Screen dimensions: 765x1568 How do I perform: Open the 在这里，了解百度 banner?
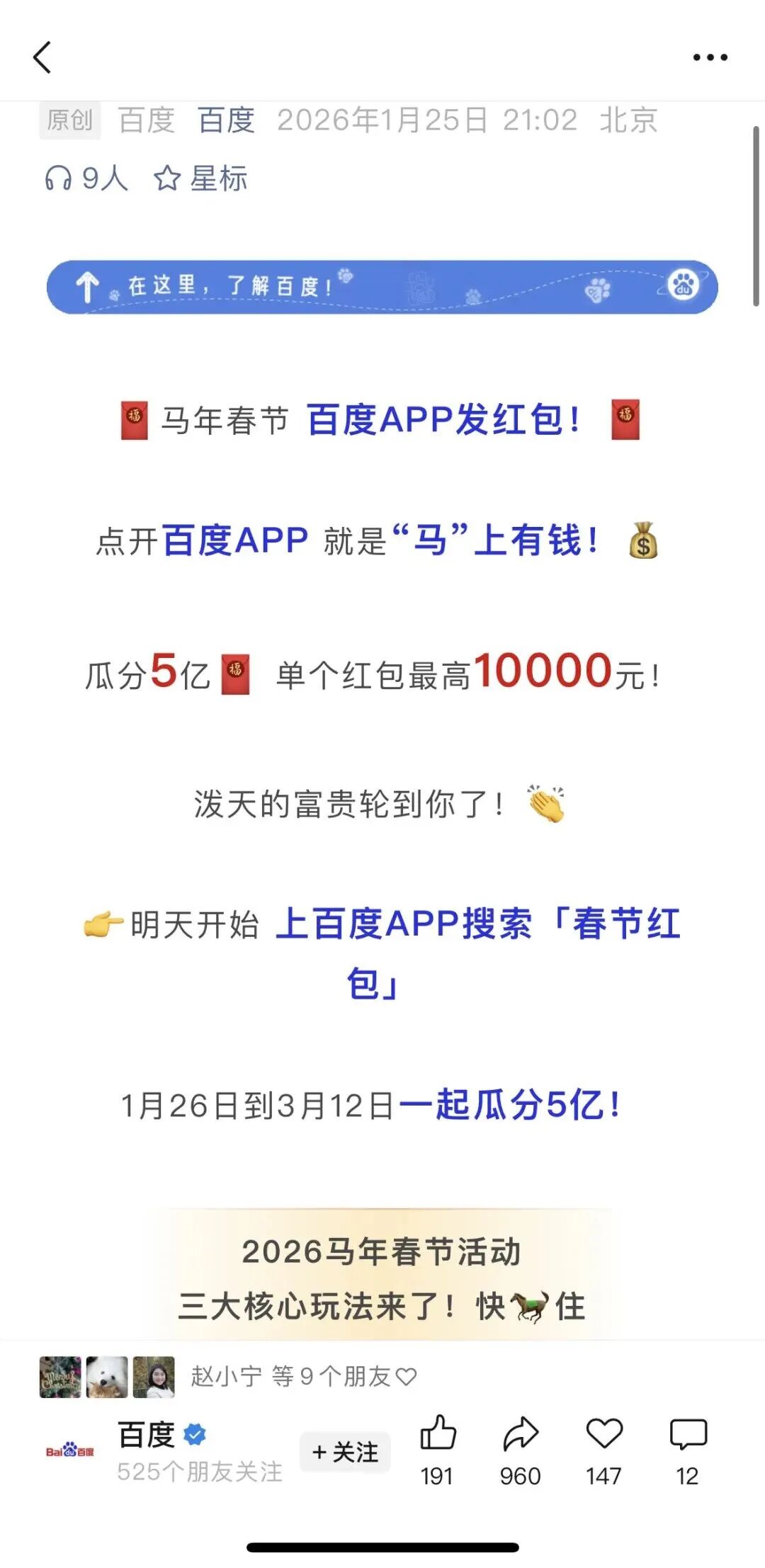382,287
